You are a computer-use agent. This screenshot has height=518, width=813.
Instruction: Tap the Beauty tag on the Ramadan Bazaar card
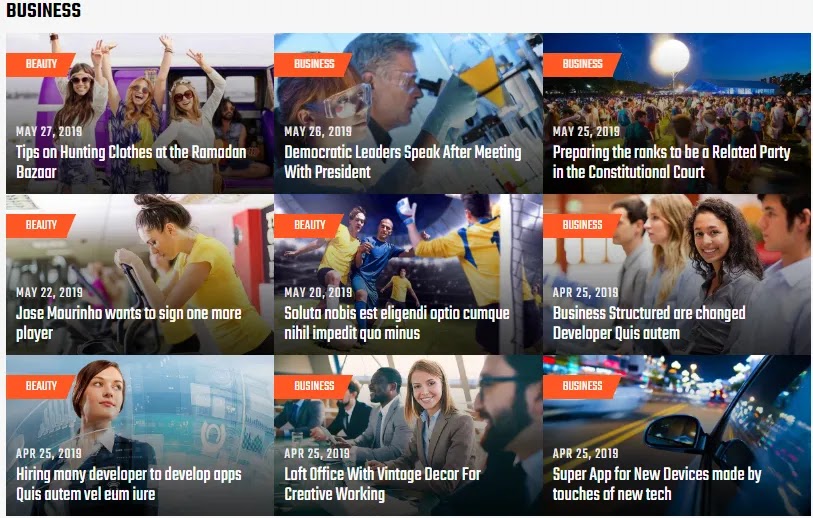point(41,64)
